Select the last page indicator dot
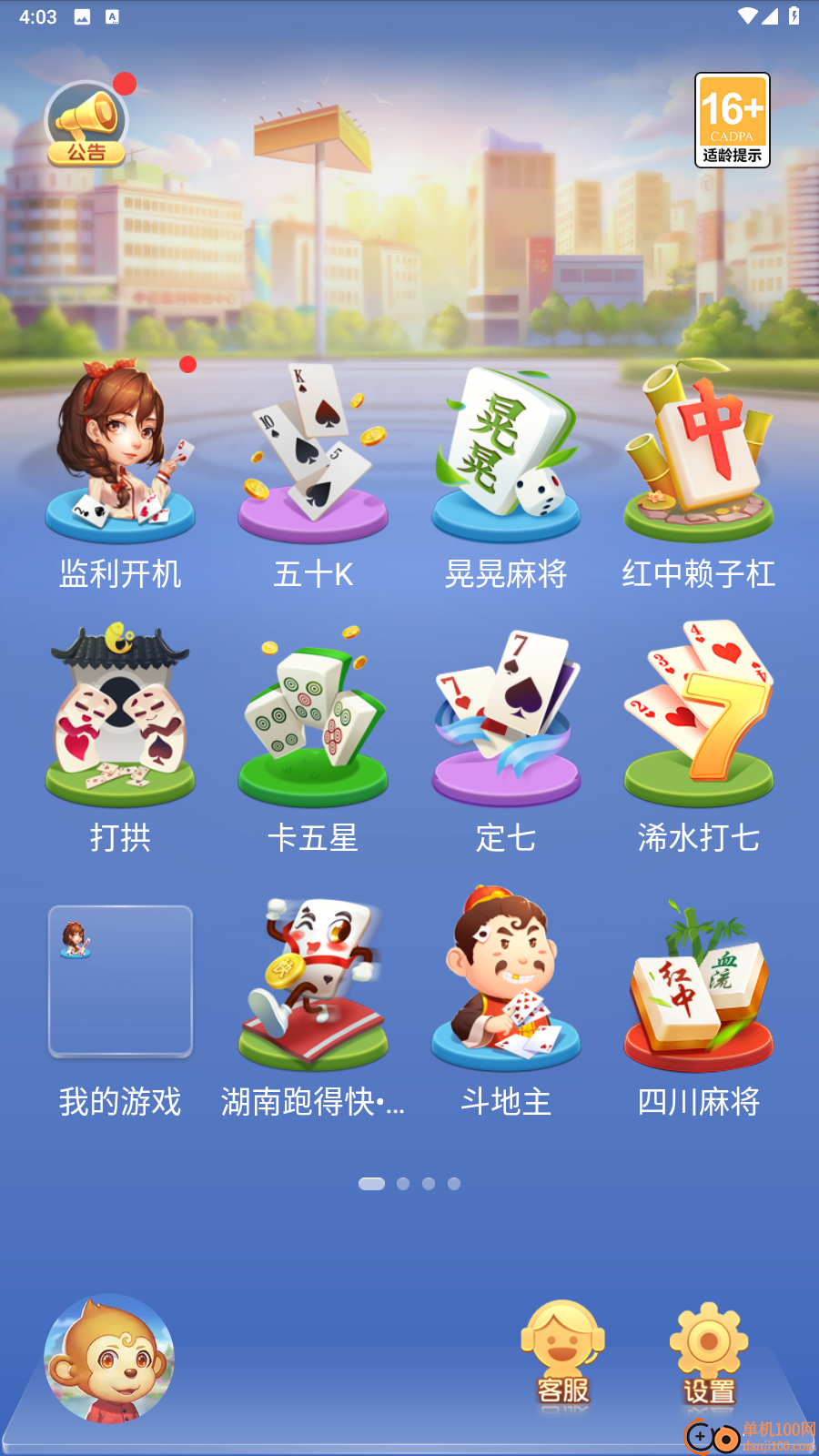This screenshot has width=819, height=1456. [x=454, y=1184]
